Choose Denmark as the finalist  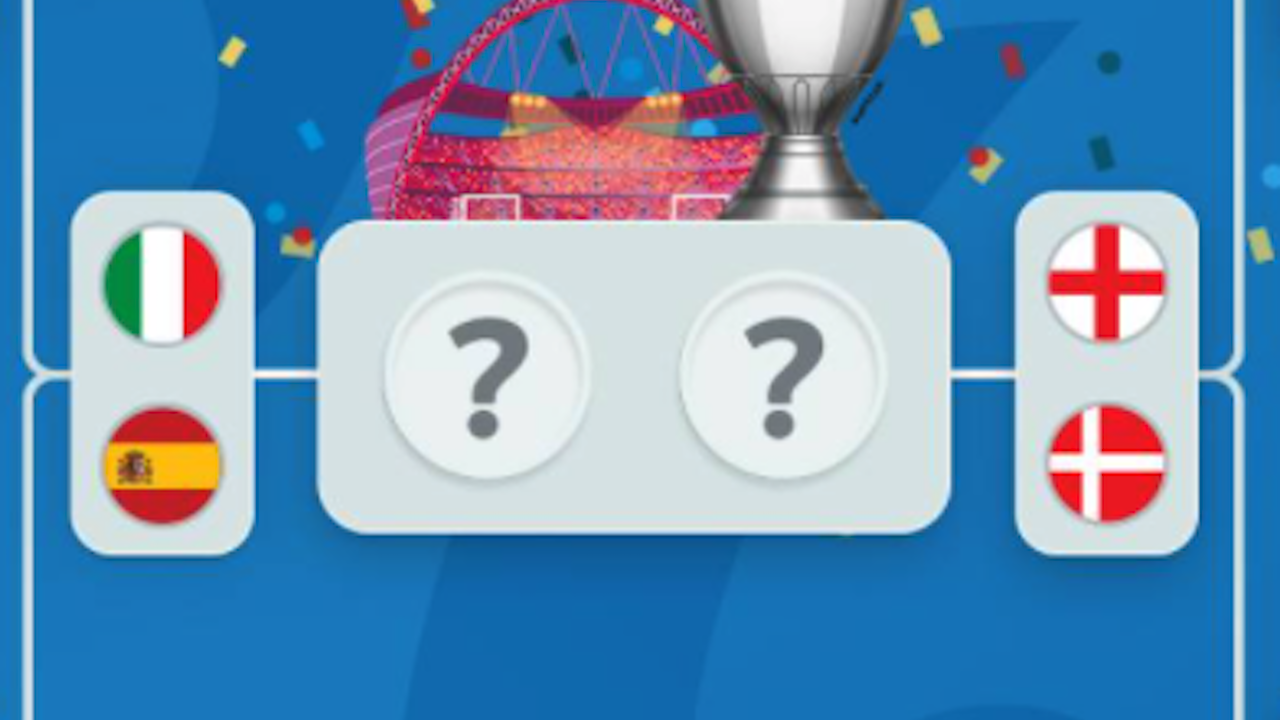pyautogui.click(x=1106, y=464)
